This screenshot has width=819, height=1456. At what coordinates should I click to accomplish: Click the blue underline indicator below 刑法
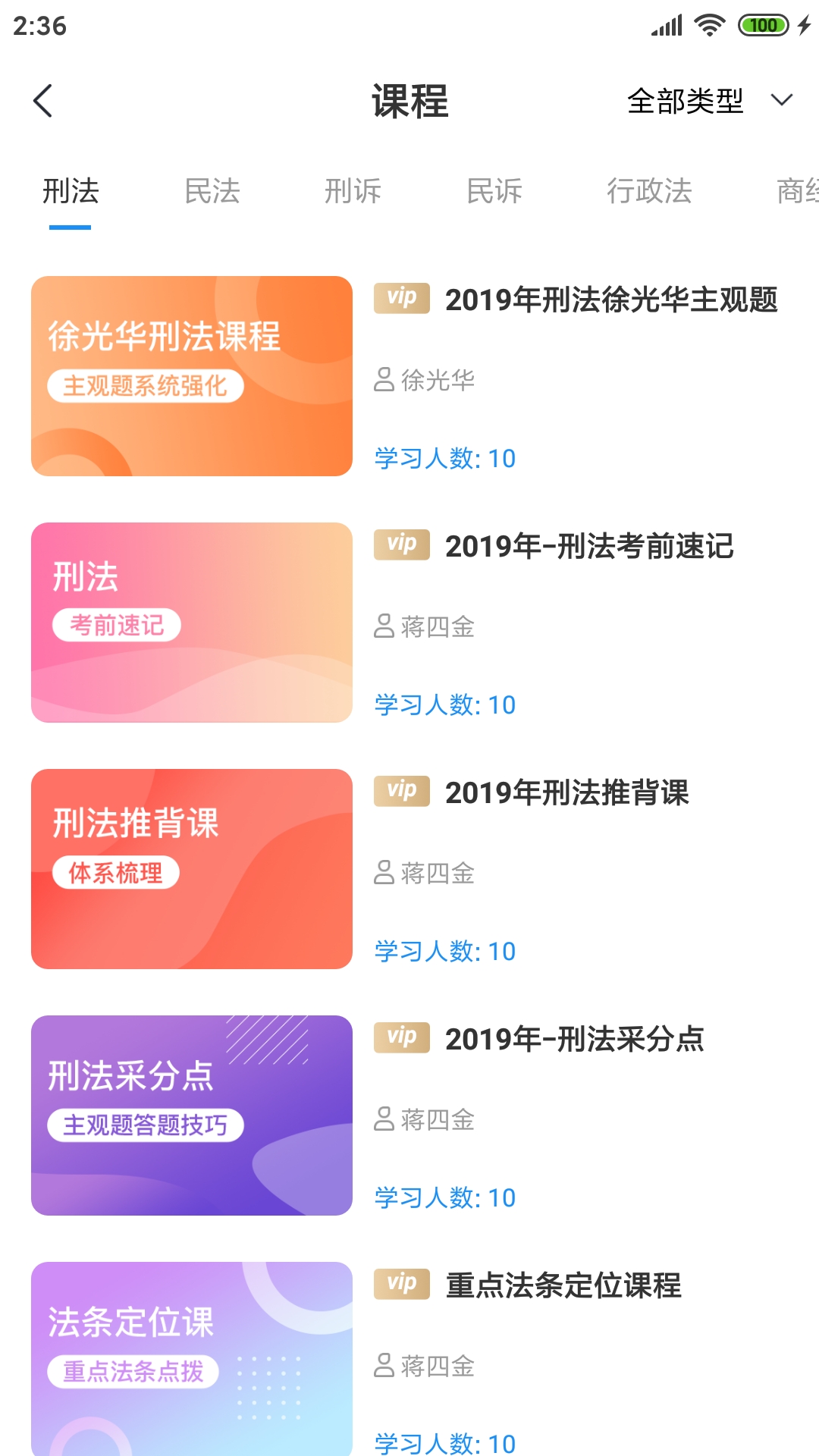[69, 225]
